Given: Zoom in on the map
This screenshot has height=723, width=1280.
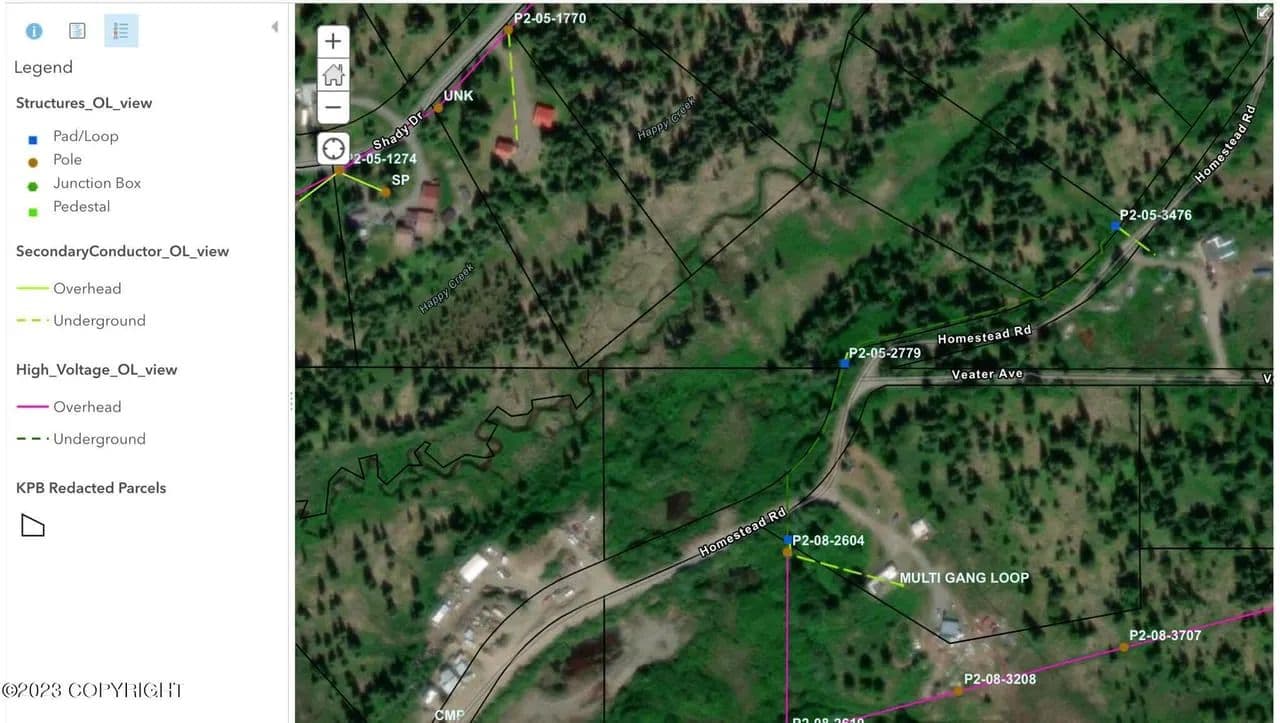Looking at the screenshot, I should coord(333,42).
